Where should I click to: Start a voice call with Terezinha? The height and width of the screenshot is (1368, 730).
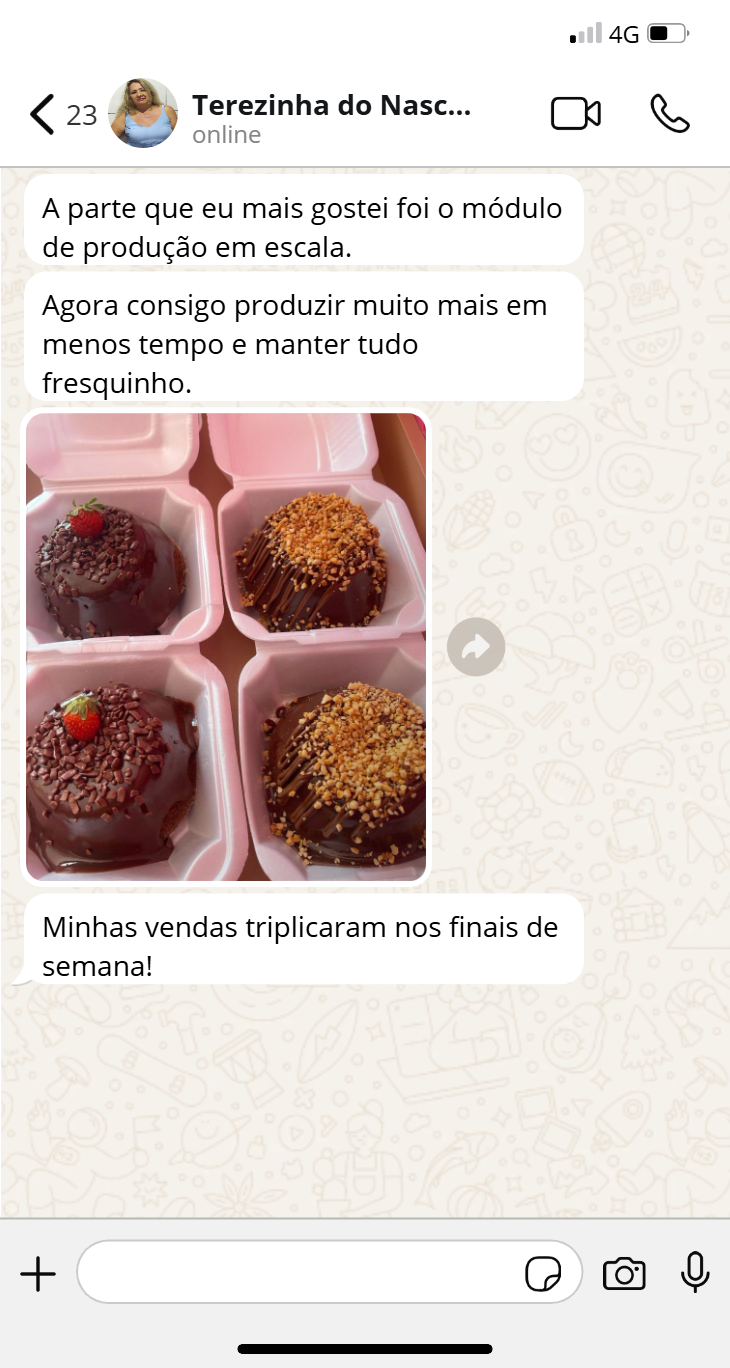click(669, 114)
